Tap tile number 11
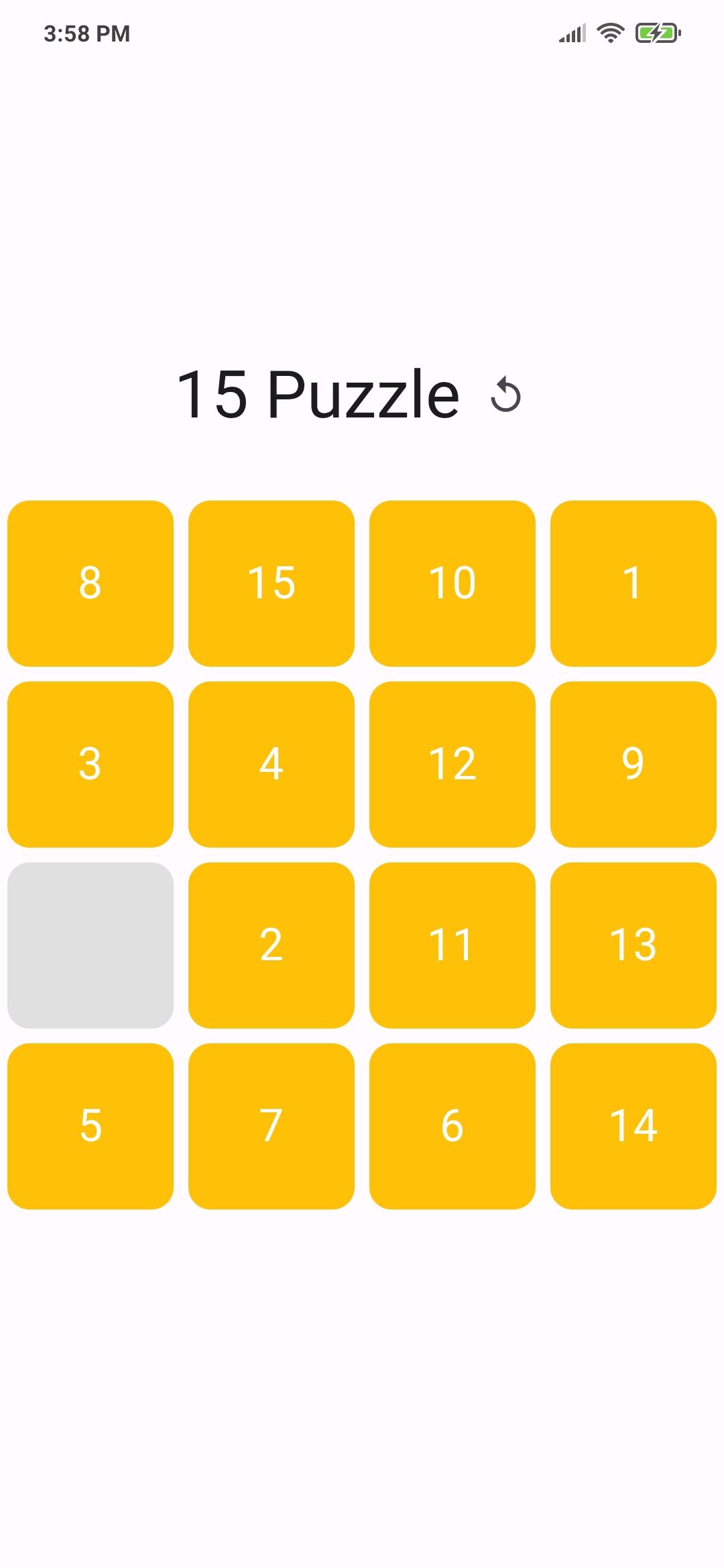This screenshot has height=1568, width=724. 452,945
